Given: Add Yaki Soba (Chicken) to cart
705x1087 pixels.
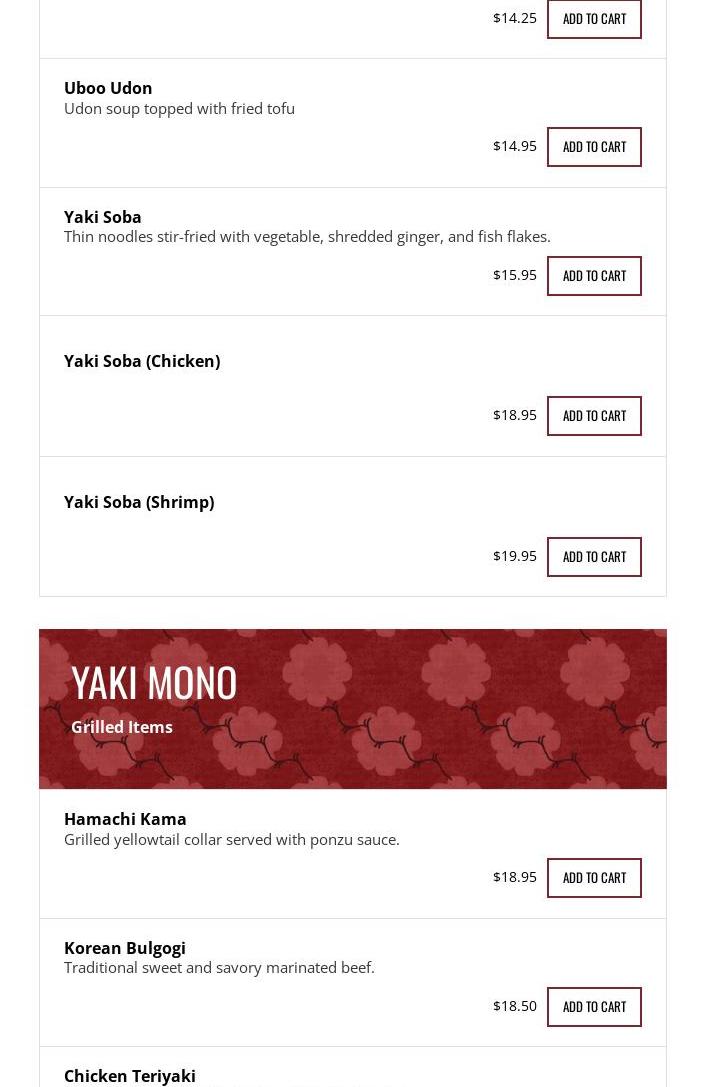Looking at the screenshot, I should [594, 416].
